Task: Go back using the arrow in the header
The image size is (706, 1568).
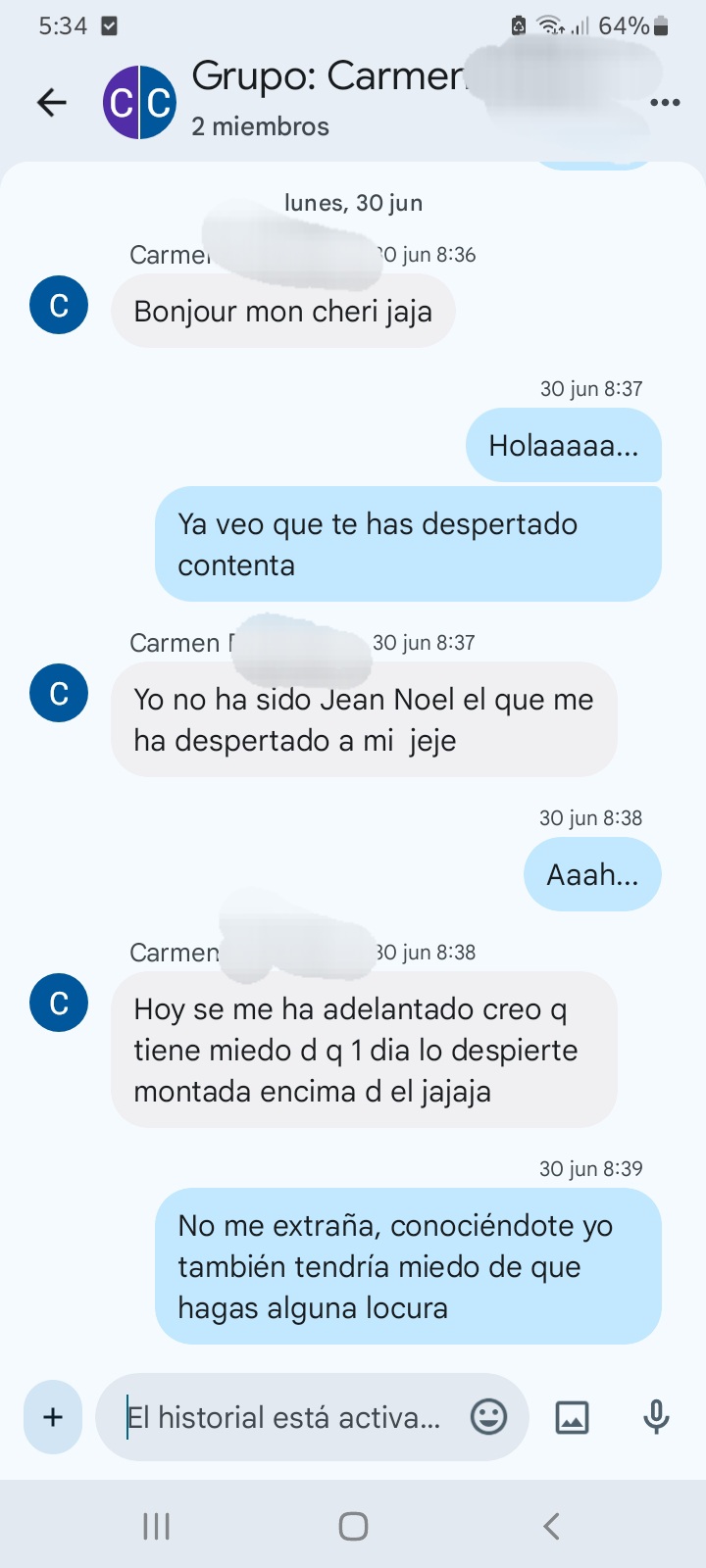Action: click(52, 102)
